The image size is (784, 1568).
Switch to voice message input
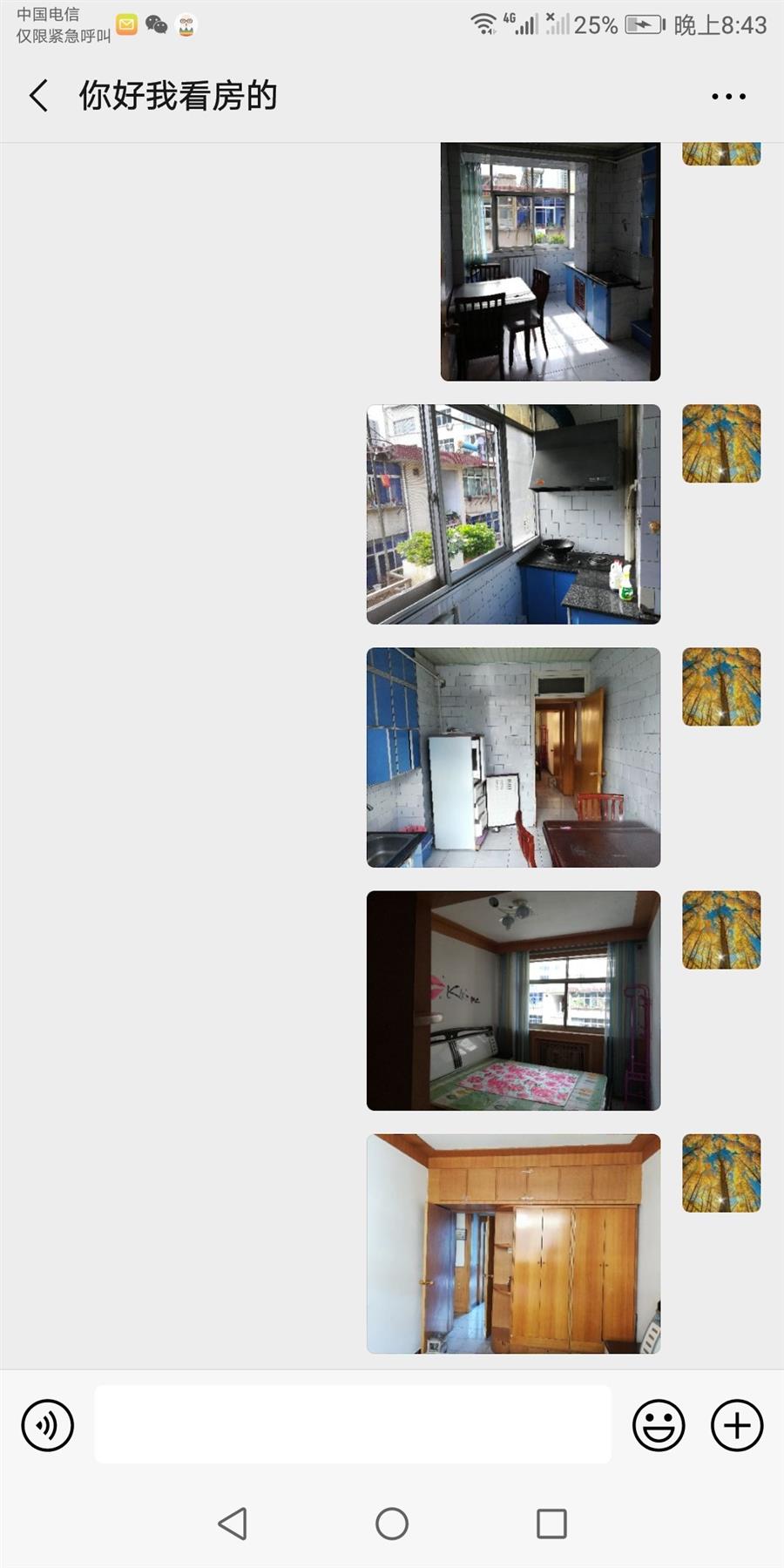[x=47, y=1426]
